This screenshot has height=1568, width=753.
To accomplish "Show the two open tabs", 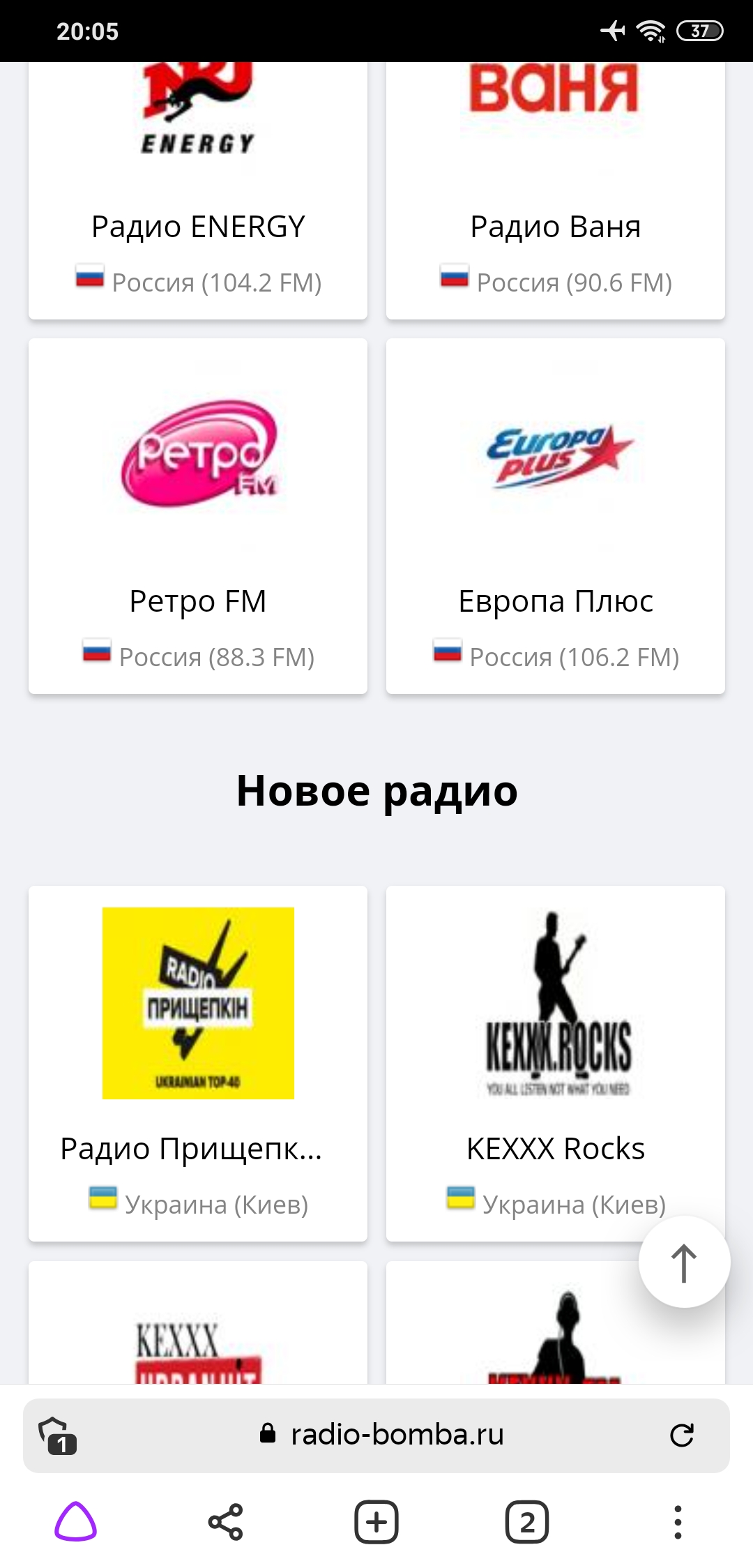I will pos(527,1521).
